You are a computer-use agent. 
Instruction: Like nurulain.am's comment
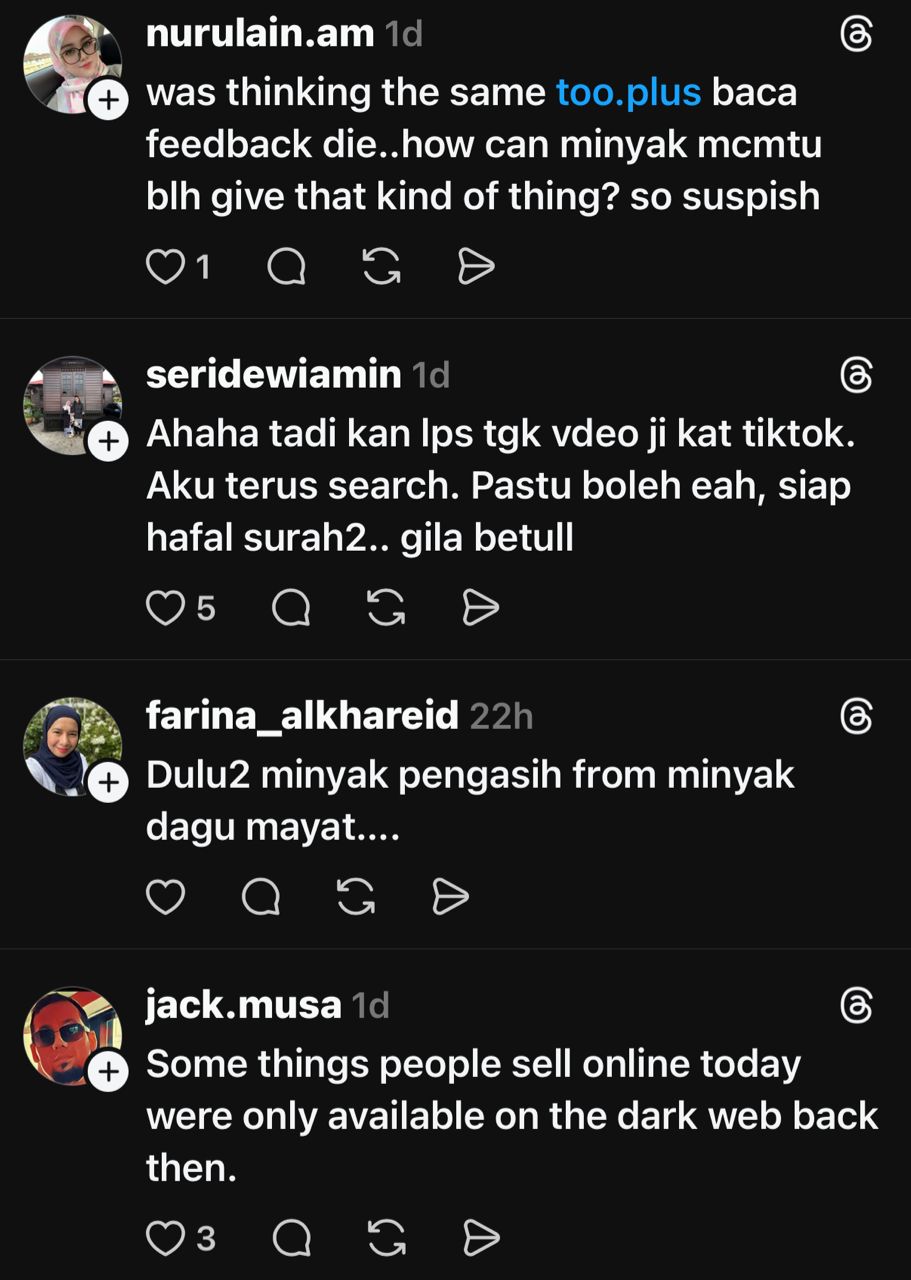166,267
